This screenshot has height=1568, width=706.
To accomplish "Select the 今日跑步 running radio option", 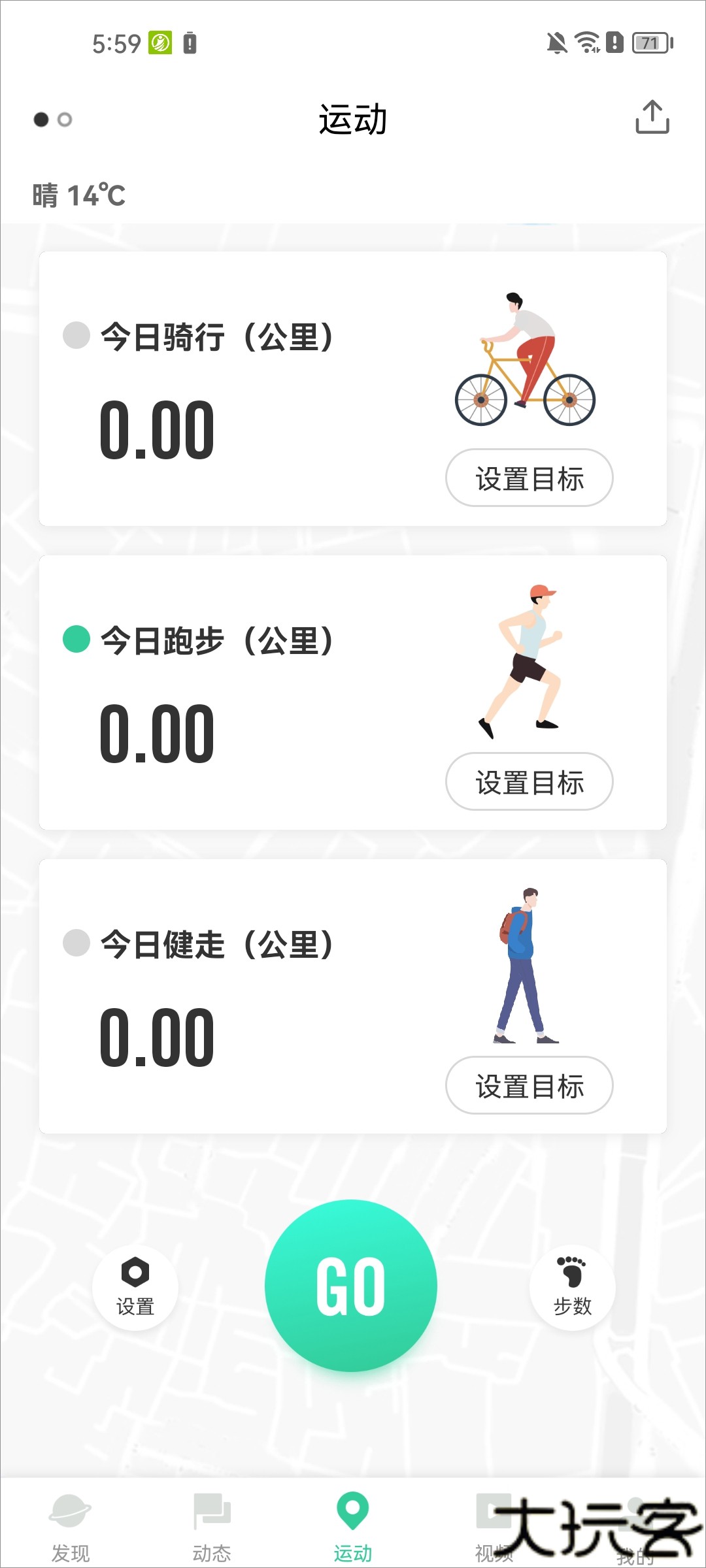I will (x=76, y=639).
